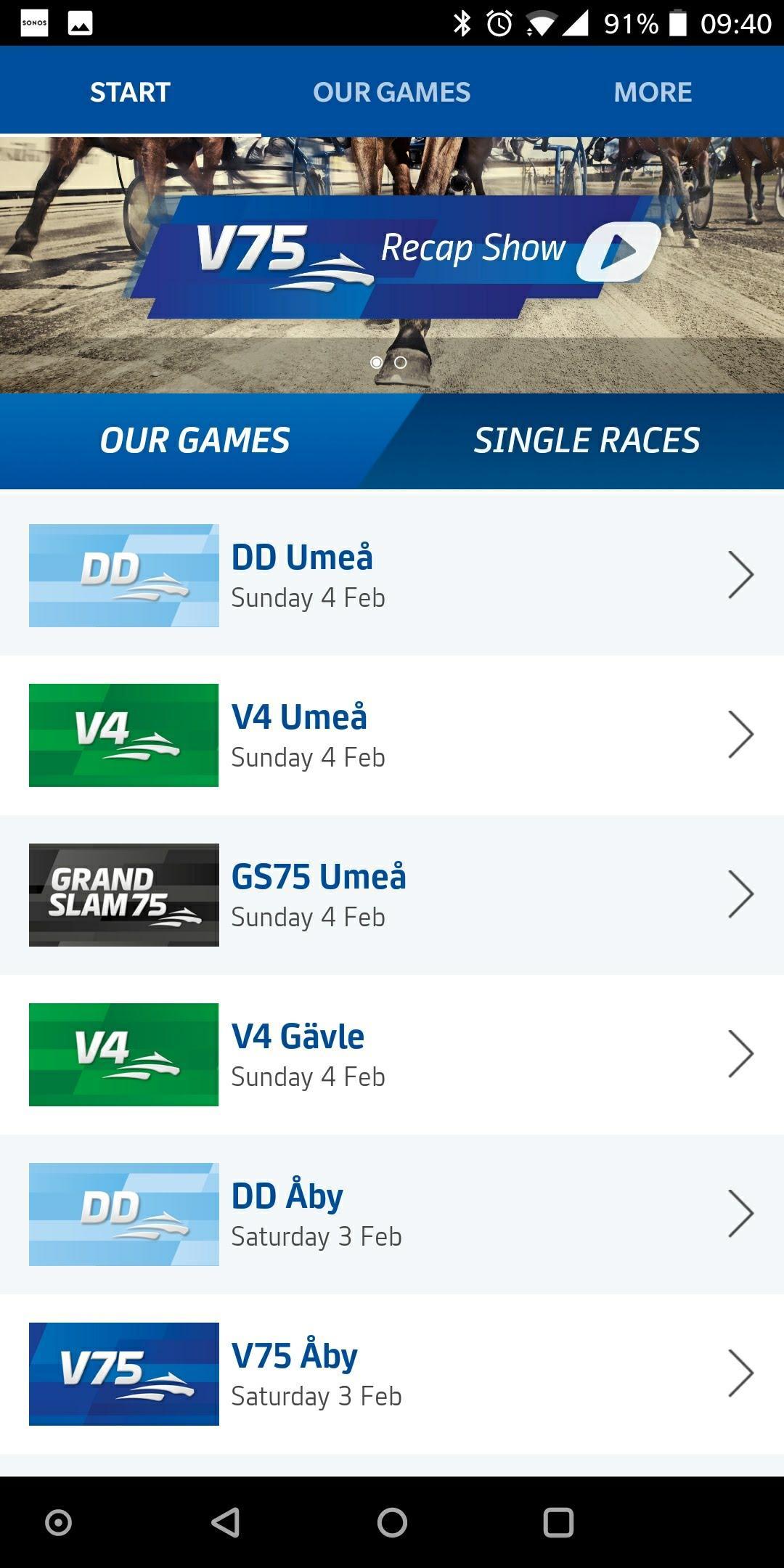784x1568 pixels.
Task: Open DD Umeå game on Sunday 4 Feb
Action: click(392, 575)
